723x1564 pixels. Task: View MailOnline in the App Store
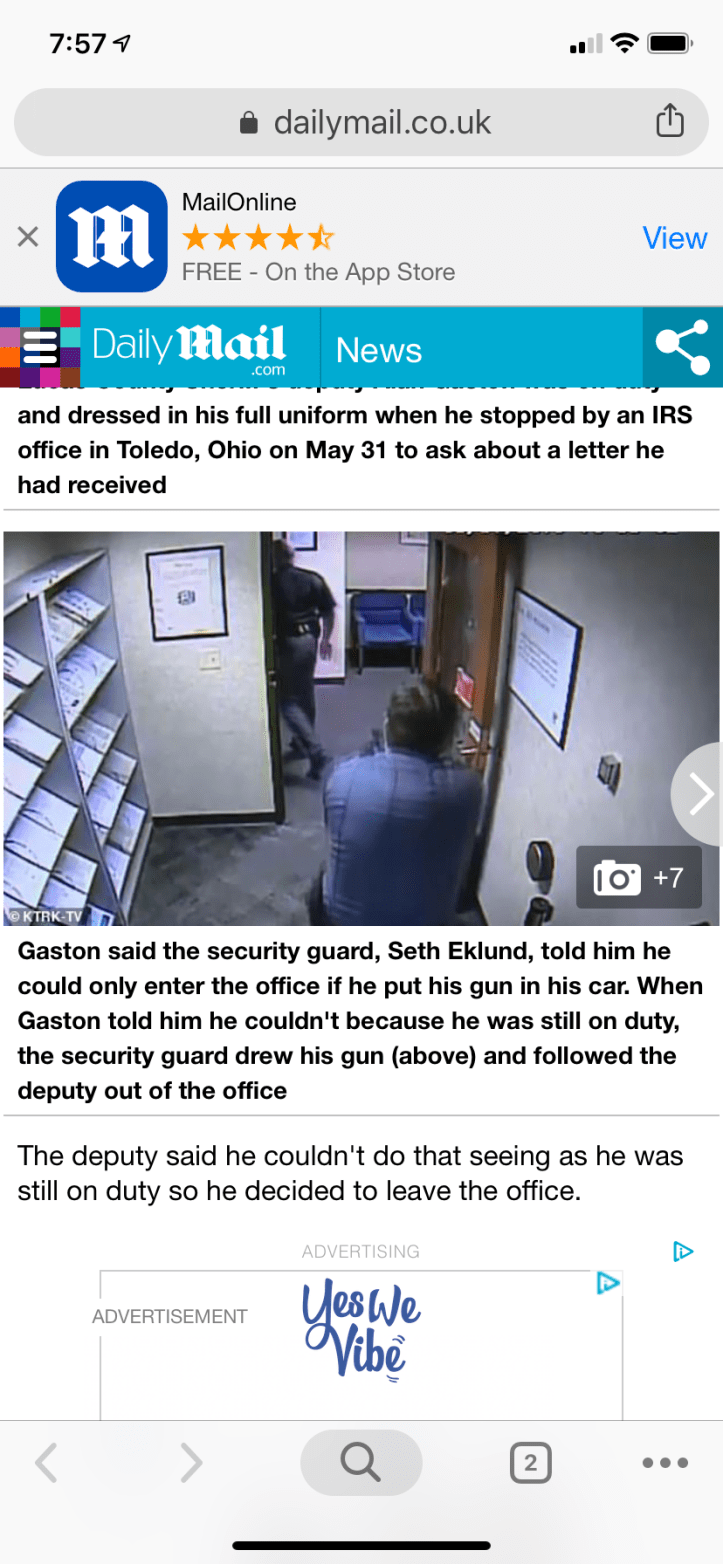674,238
